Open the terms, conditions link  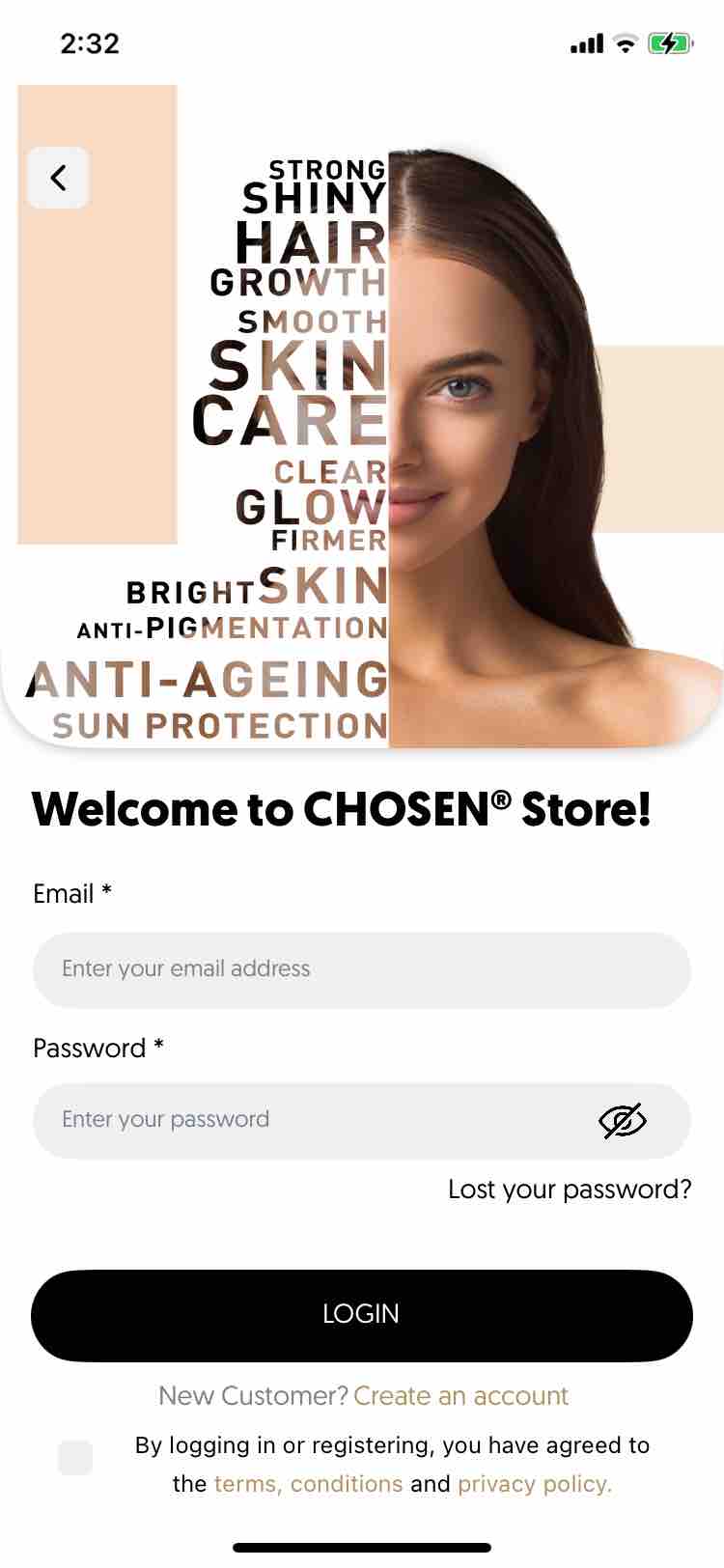click(x=308, y=1484)
